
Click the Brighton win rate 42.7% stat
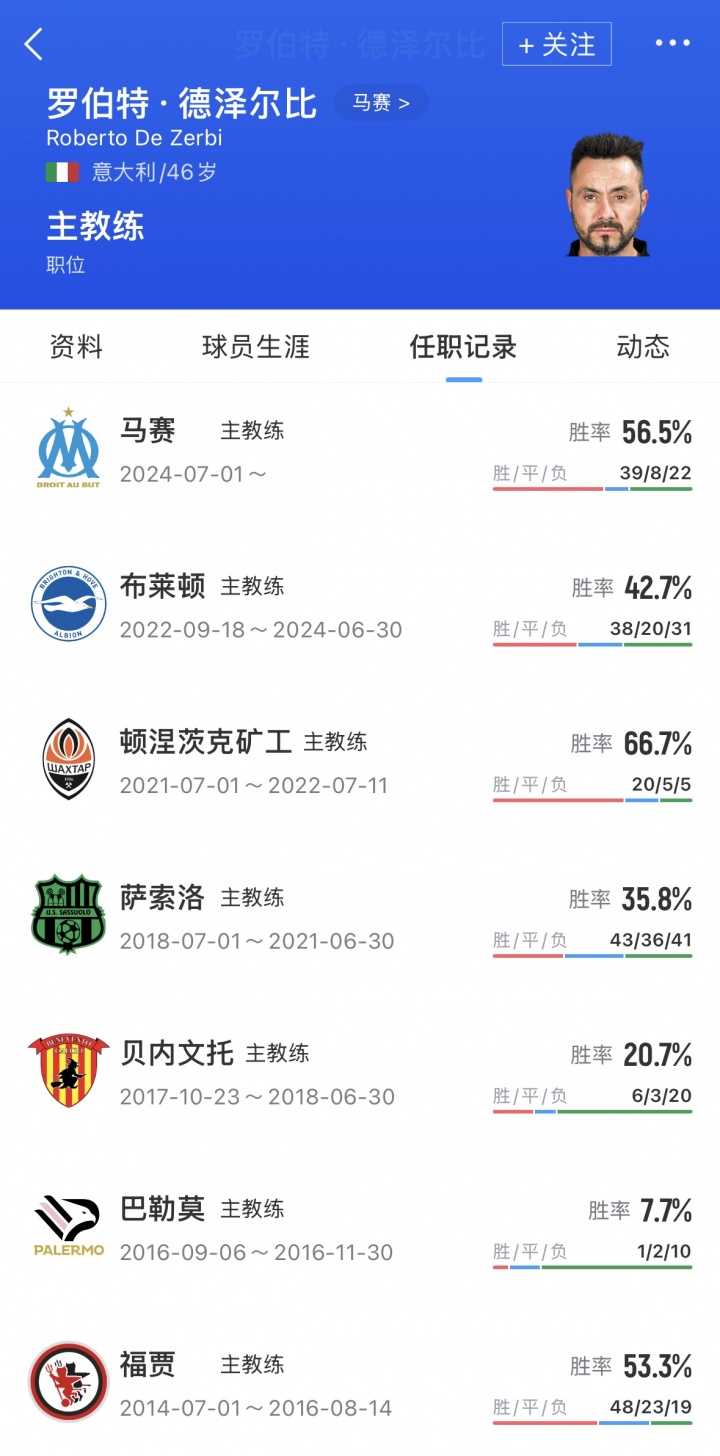654,587
